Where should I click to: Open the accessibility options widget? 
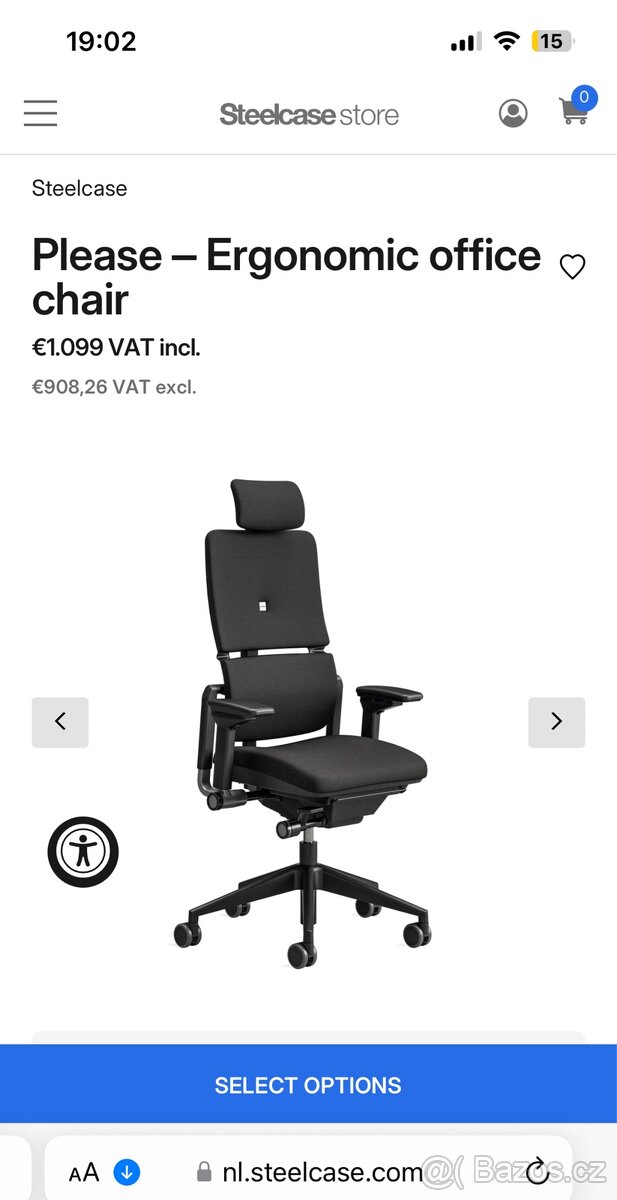[x=83, y=852]
